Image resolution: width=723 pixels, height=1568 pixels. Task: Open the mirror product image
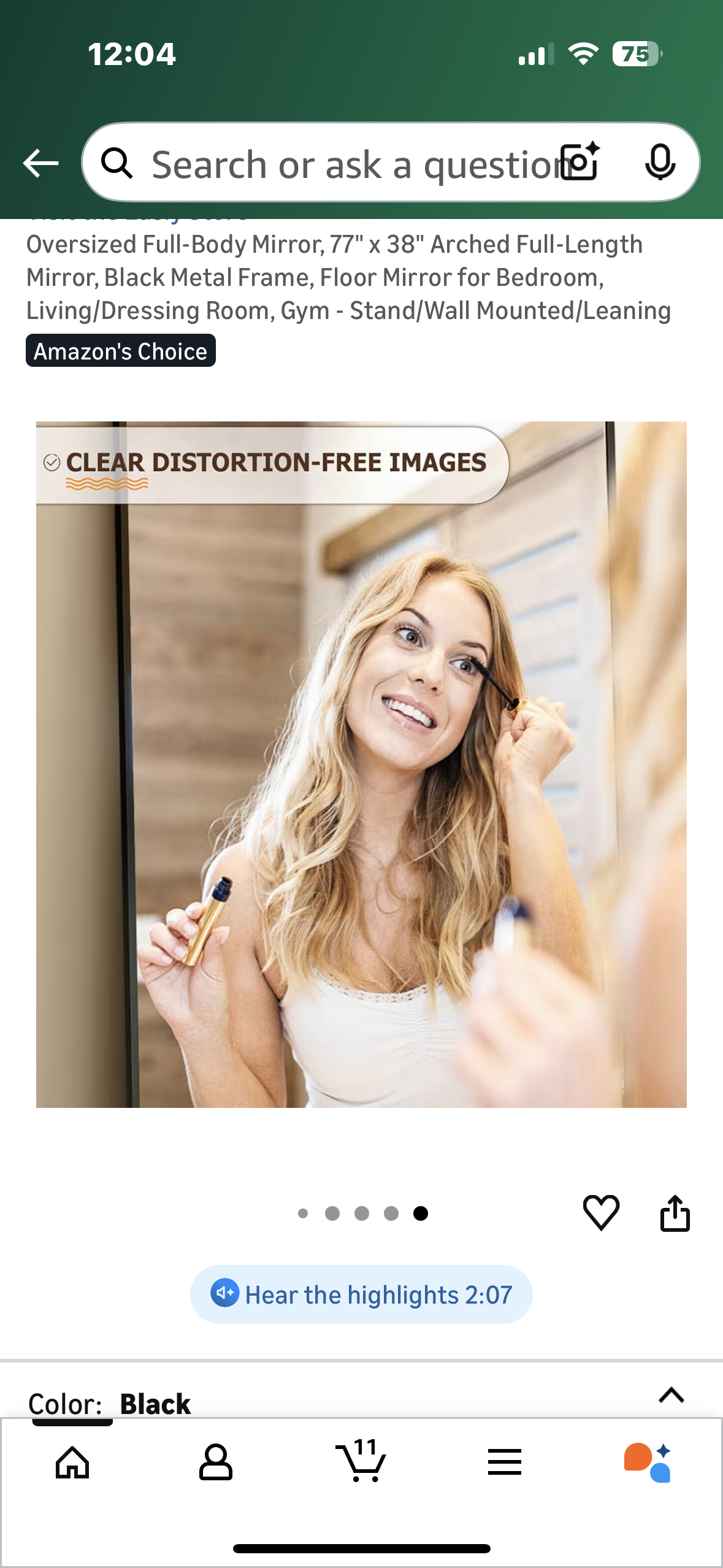click(x=361, y=764)
